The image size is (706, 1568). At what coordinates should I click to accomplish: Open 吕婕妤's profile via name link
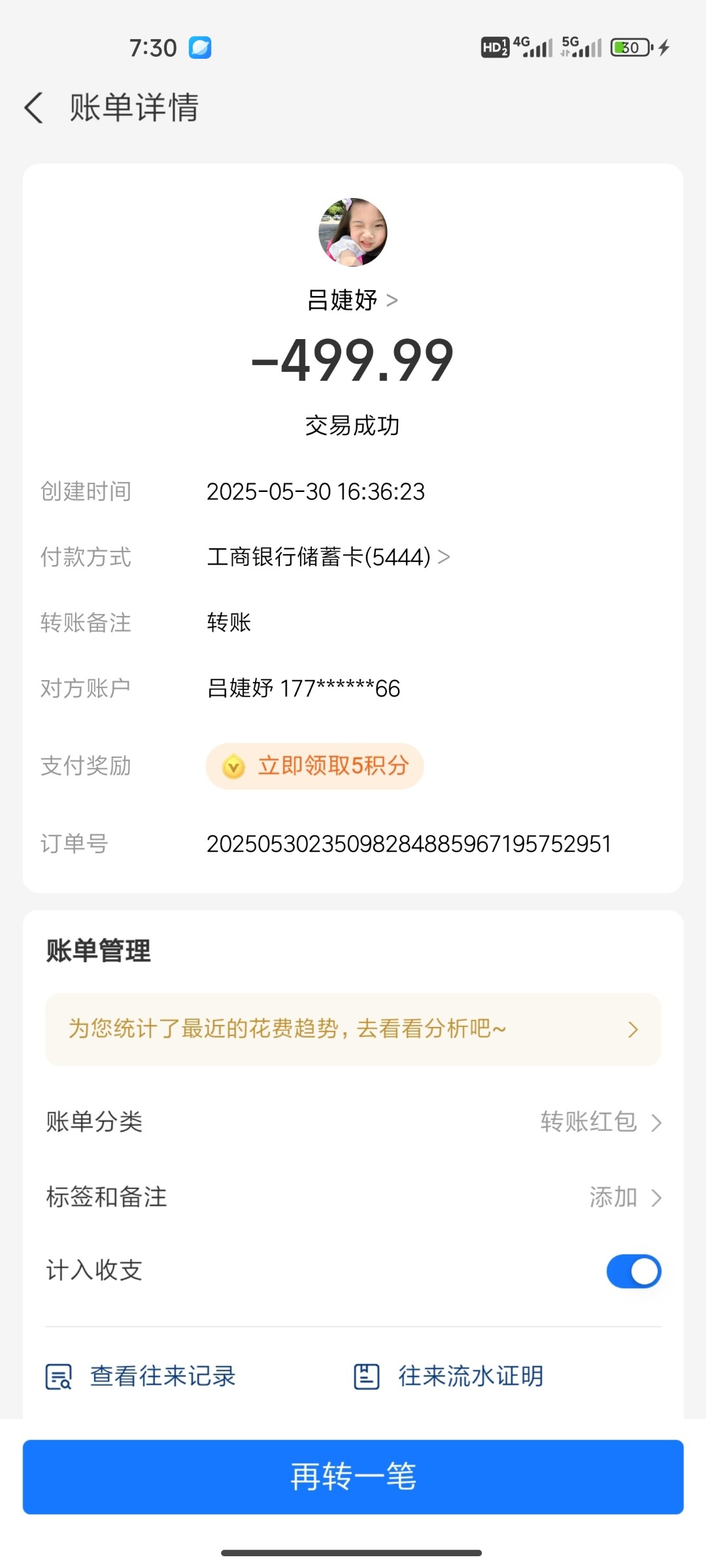point(352,301)
